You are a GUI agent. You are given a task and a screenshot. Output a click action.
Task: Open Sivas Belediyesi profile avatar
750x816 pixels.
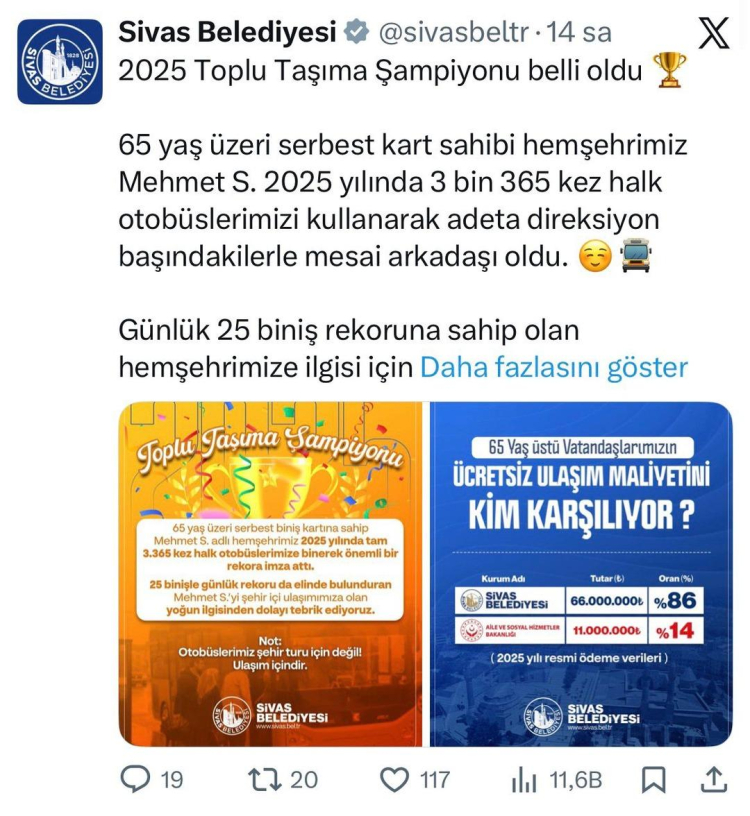[60, 62]
